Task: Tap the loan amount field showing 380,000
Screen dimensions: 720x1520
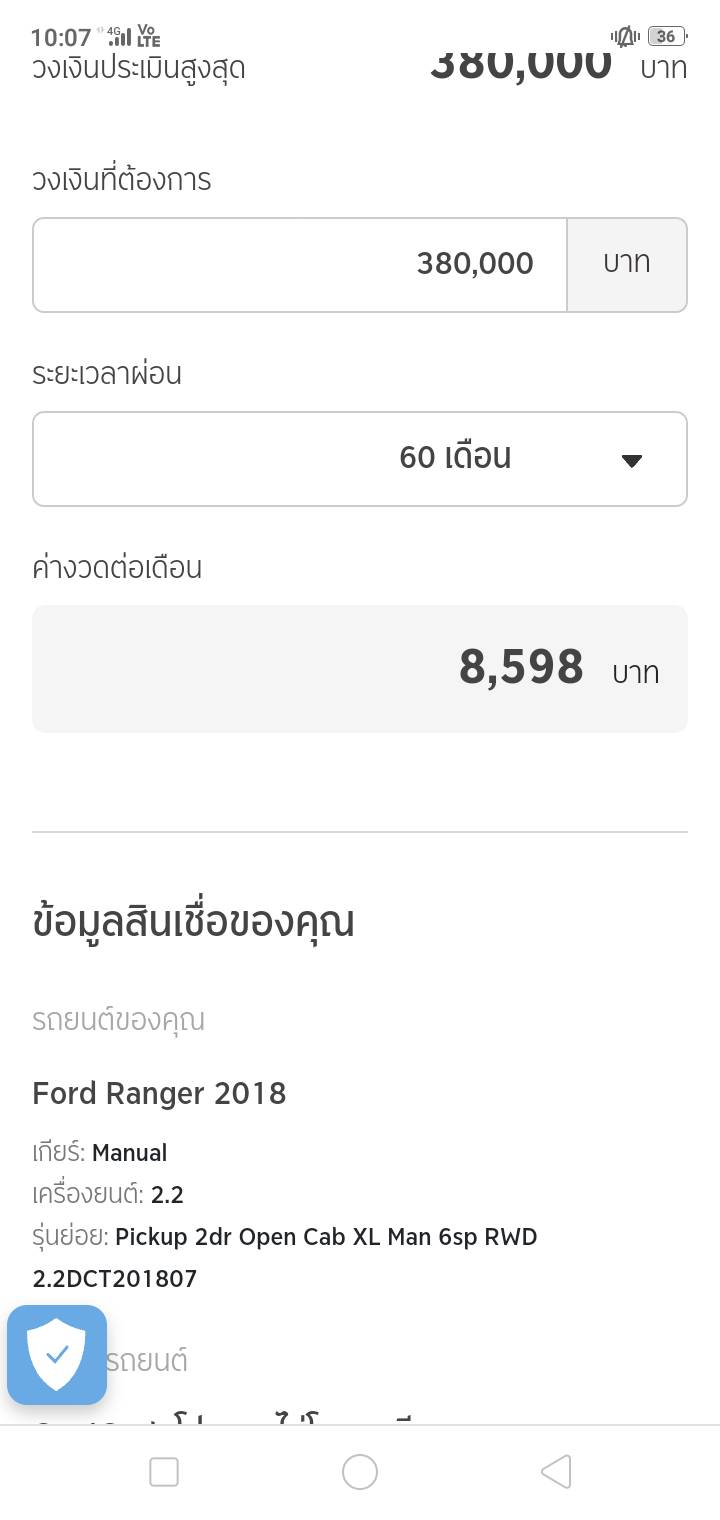Action: coord(300,265)
